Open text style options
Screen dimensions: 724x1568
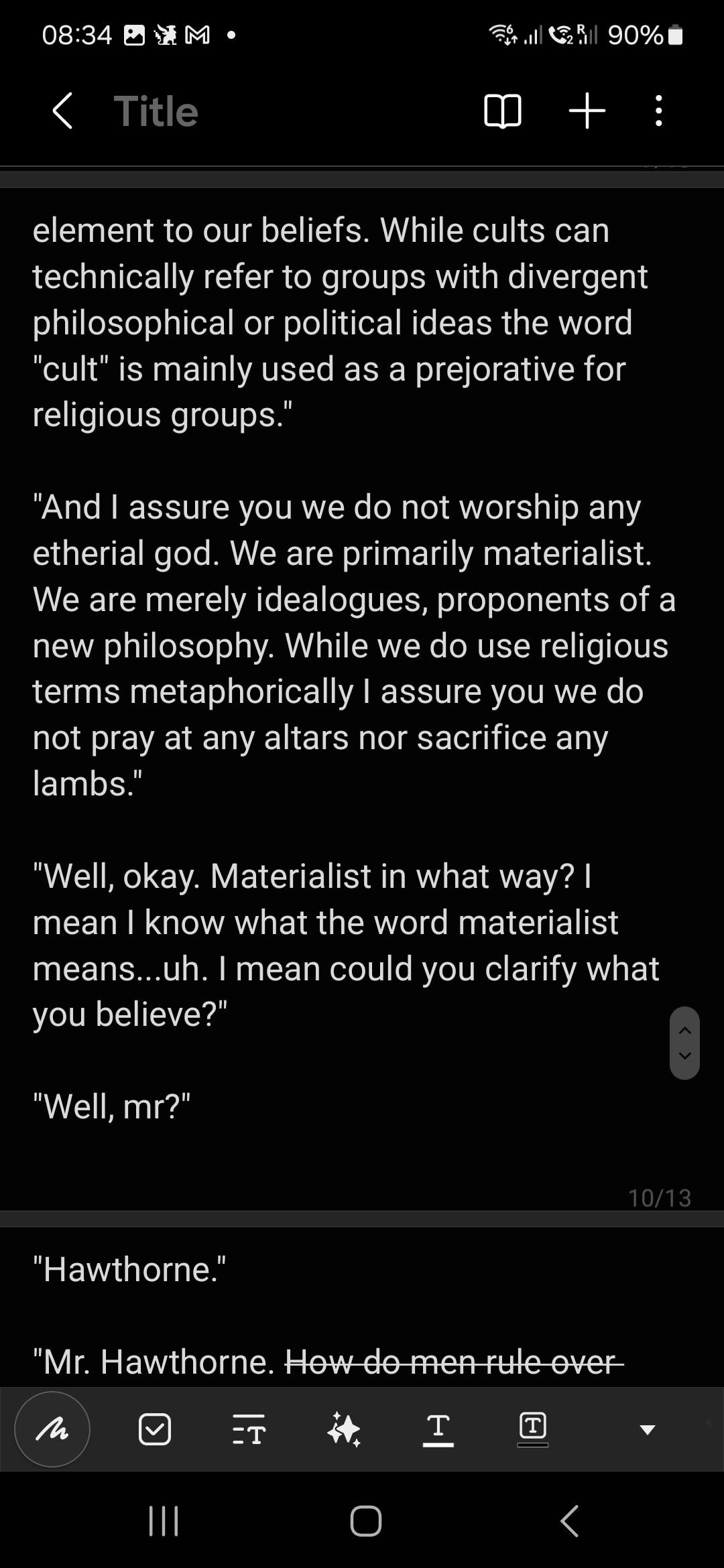tap(249, 1430)
